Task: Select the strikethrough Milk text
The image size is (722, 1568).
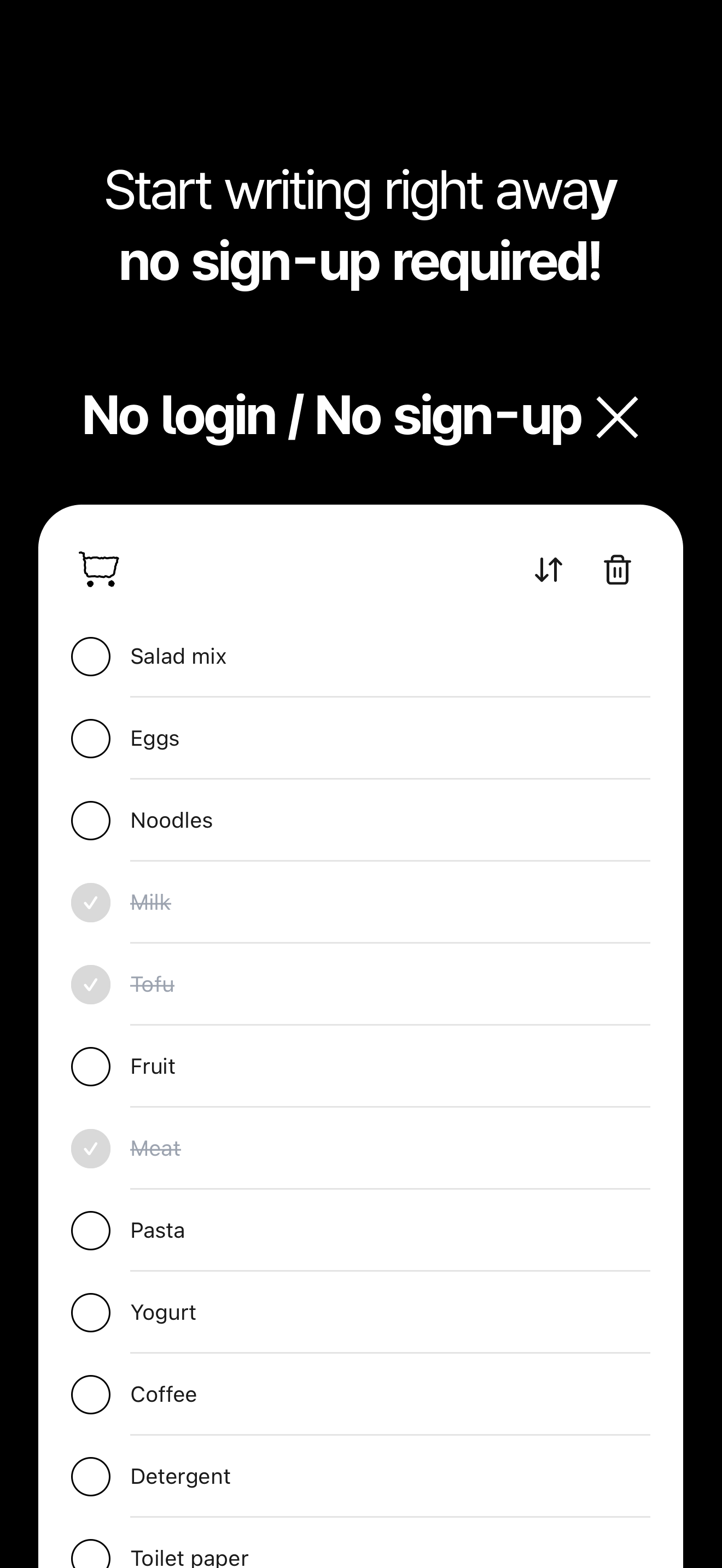Action: tap(150, 903)
